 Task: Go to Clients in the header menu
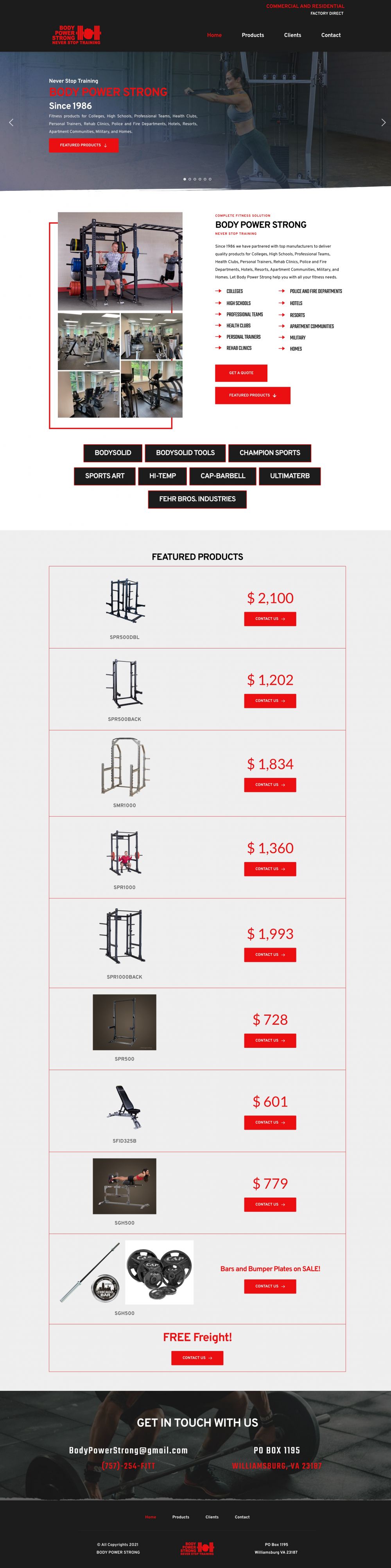pos(292,35)
